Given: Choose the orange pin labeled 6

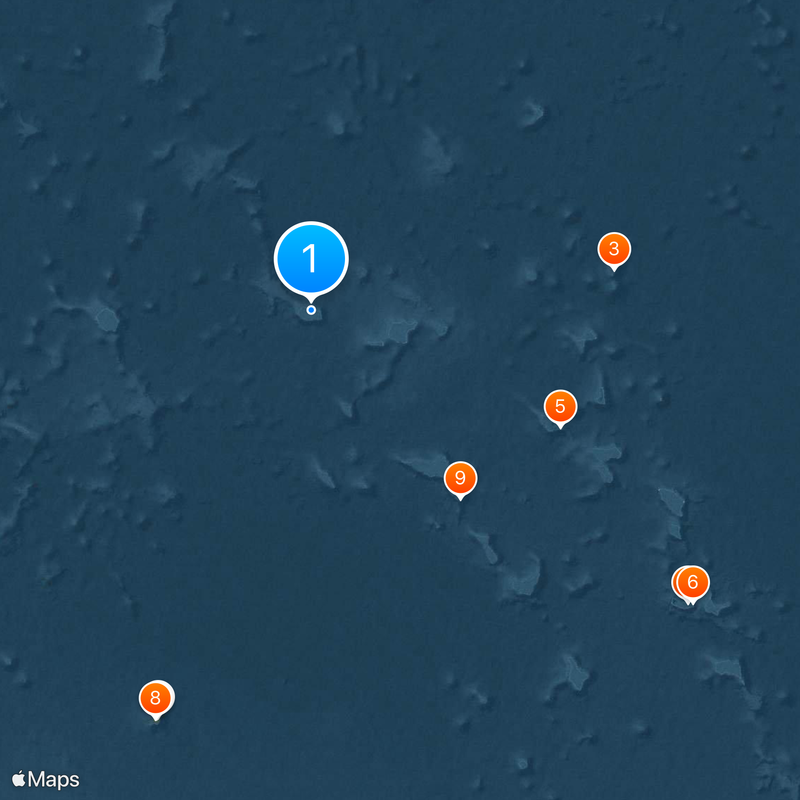Looking at the screenshot, I should (692, 582).
